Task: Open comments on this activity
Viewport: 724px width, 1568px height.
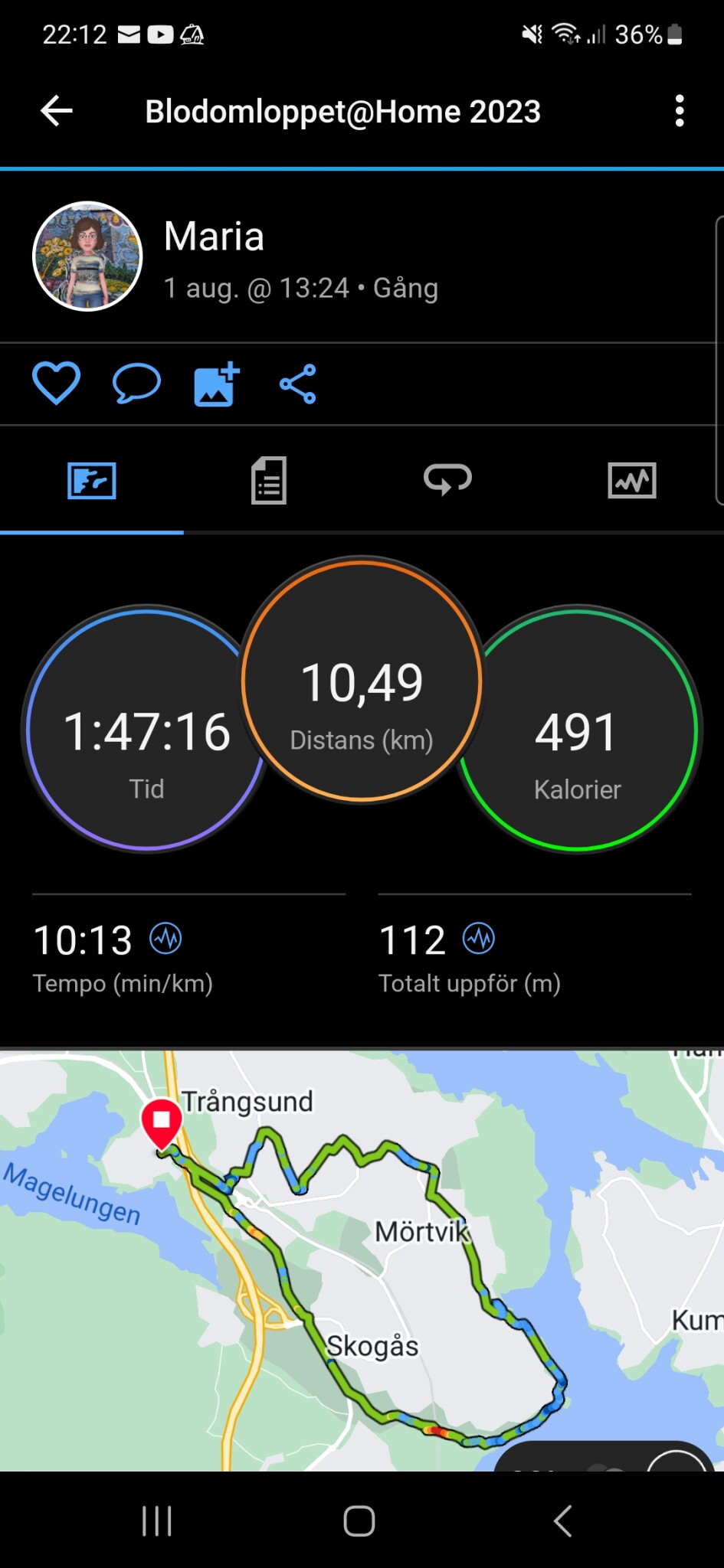Action: 136,383
